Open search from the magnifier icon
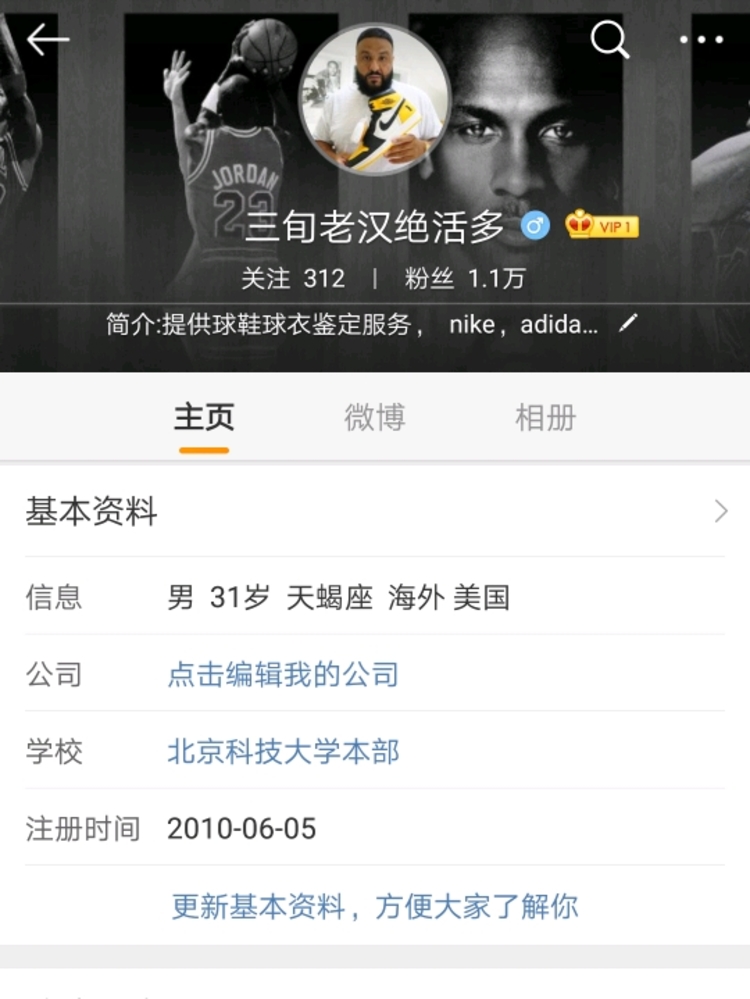The height and width of the screenshot is (999, 750). [609, 40]
